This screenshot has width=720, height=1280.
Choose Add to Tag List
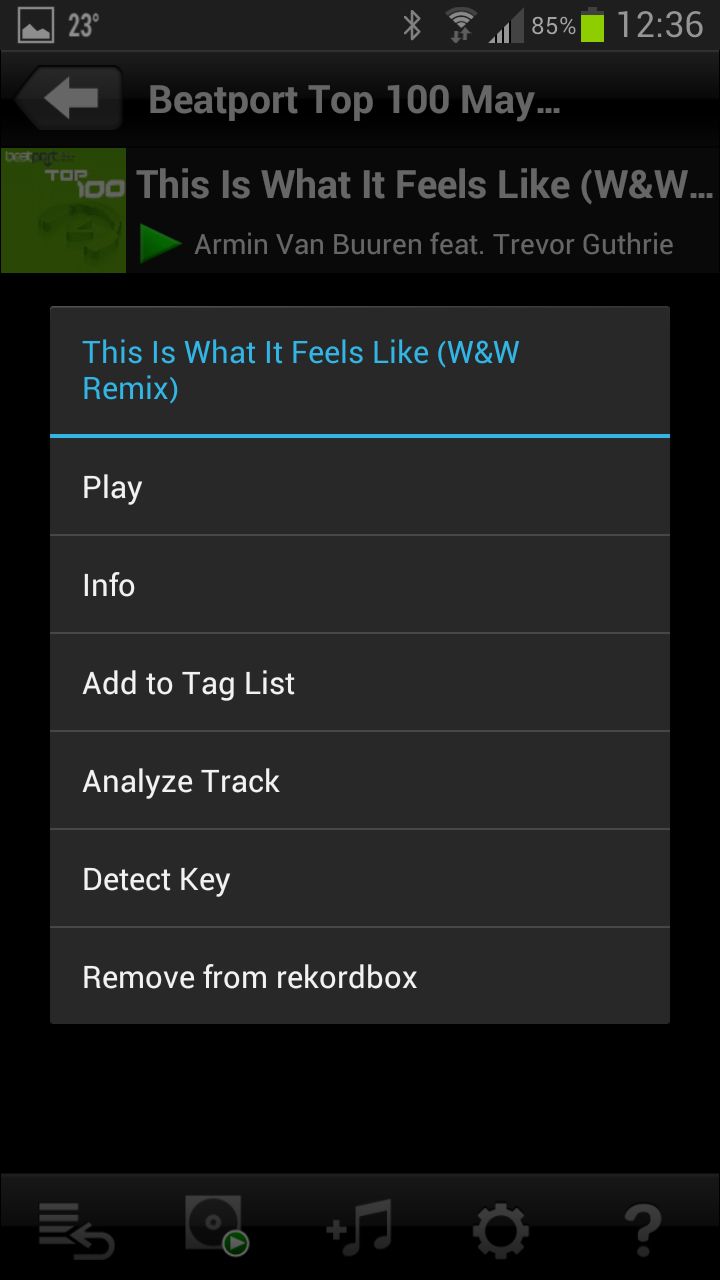click(360, 683)
